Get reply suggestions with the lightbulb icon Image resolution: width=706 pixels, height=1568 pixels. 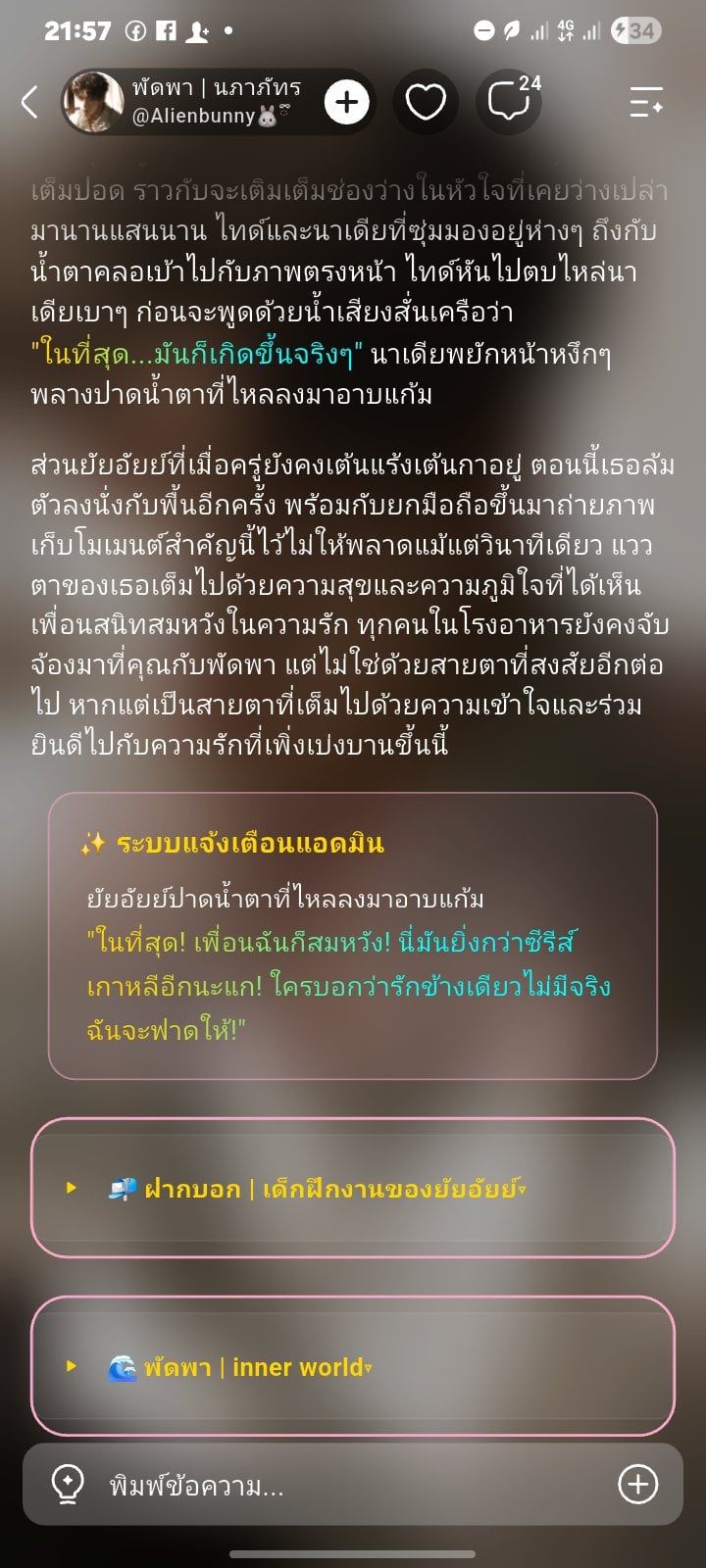point(68,1485)
